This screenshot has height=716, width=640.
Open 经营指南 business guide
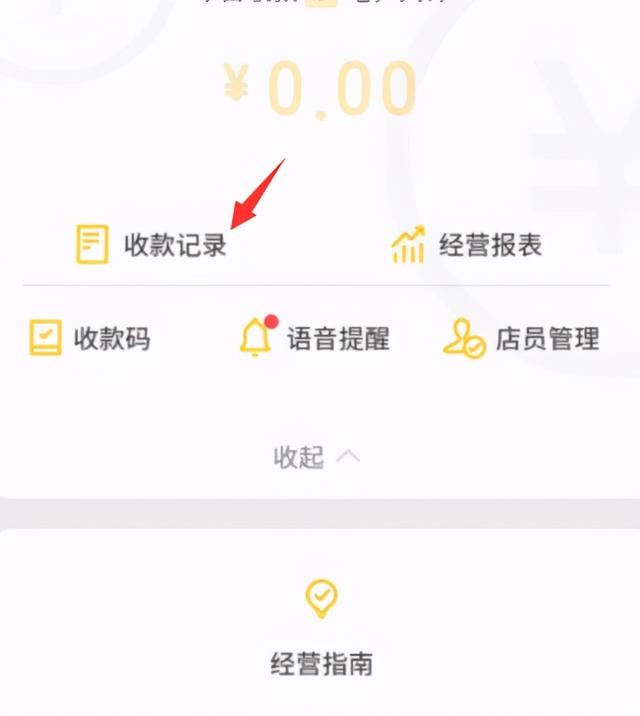point(321,627)
